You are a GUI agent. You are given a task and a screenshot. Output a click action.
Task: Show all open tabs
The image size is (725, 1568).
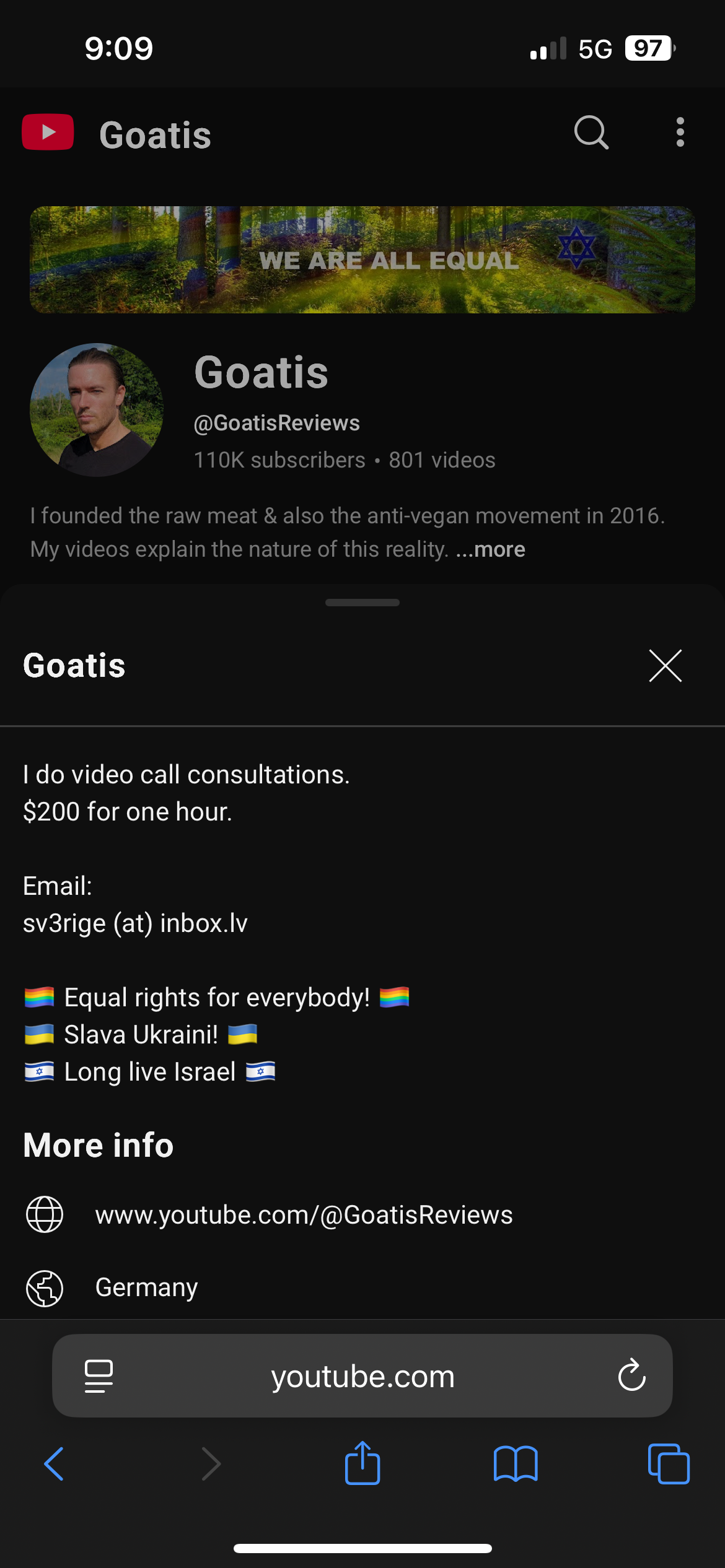click(669, 1464)
